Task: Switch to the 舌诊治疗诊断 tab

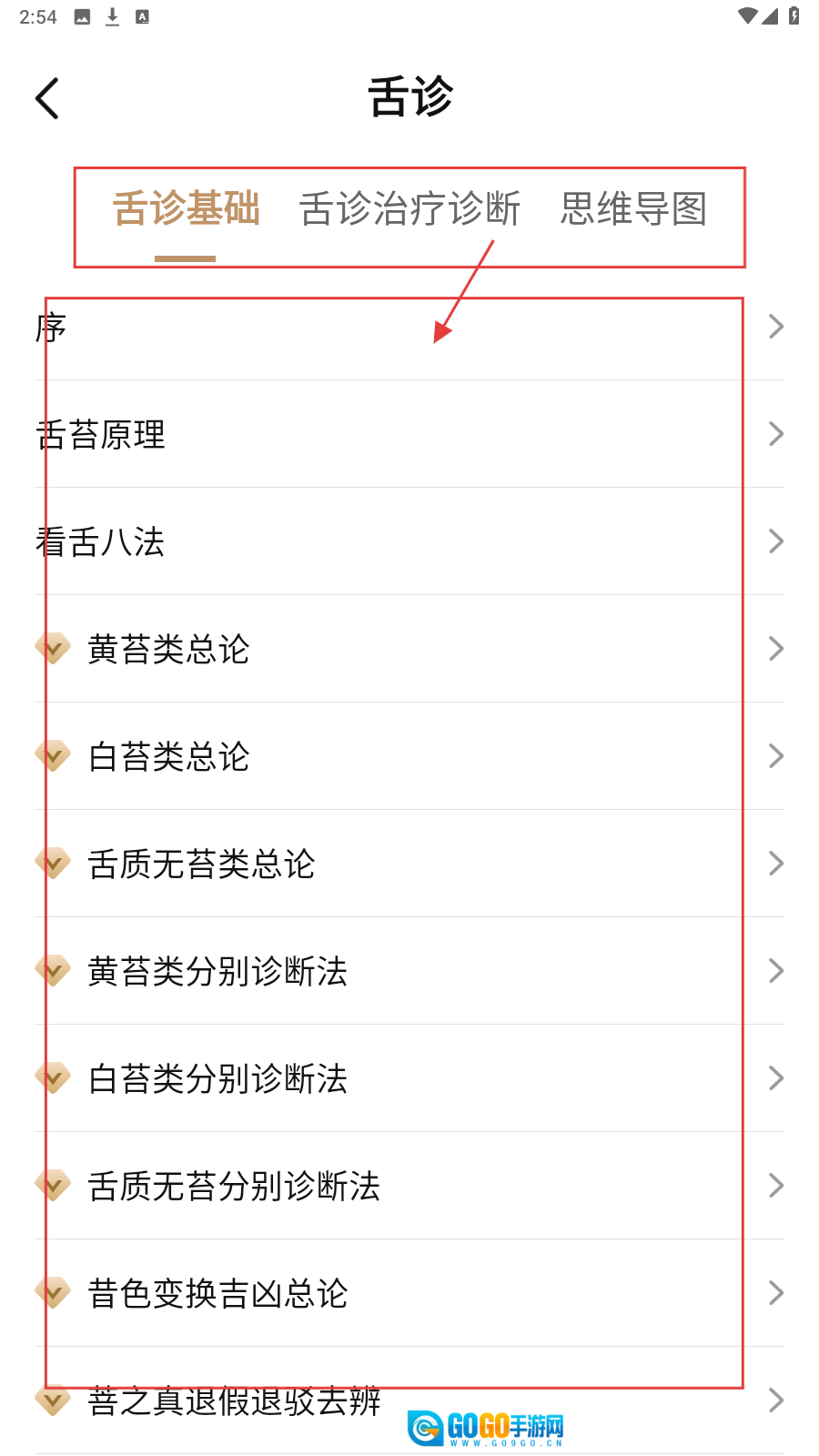Action: click(x=409, y=209)
